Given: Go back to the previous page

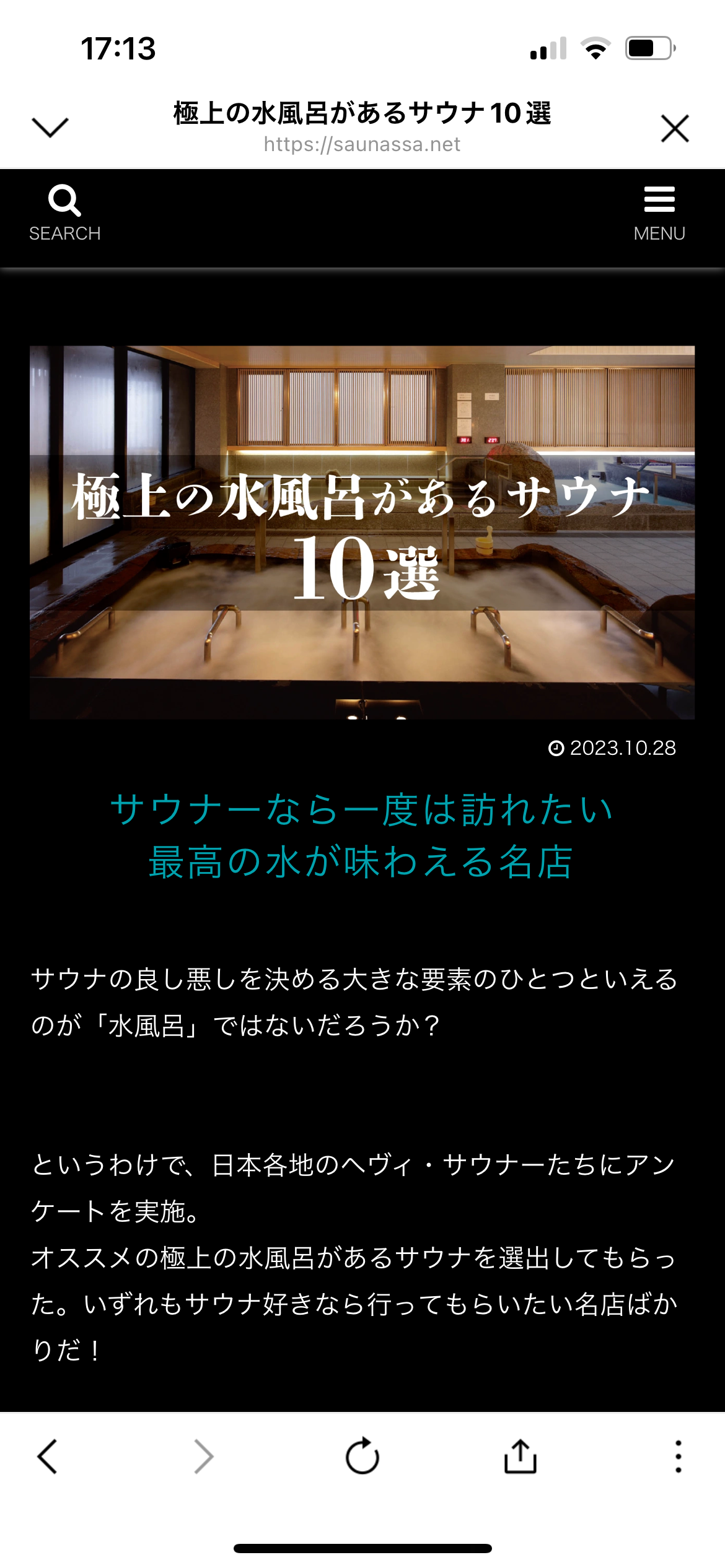Looking at the screenshot, I should coord(47,1457).
